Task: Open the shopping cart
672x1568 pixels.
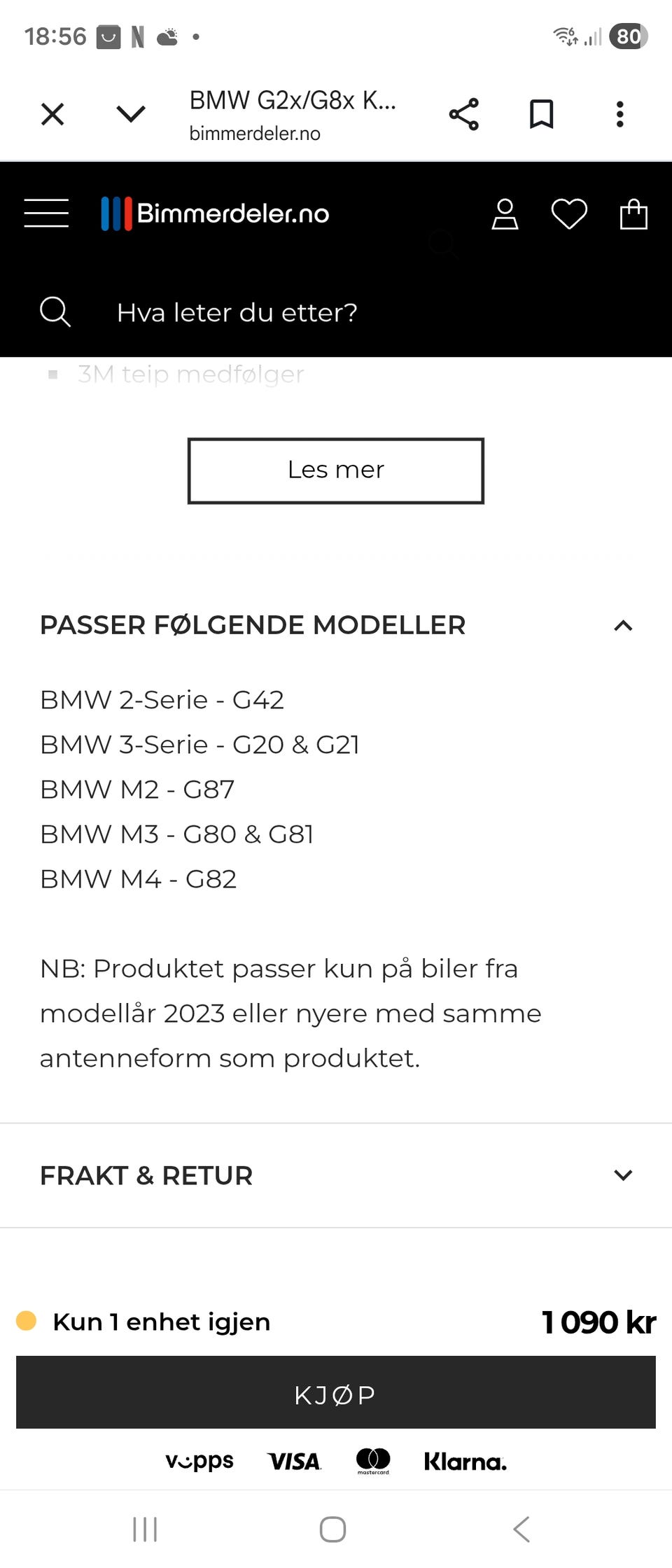Action: pos(634,214)
